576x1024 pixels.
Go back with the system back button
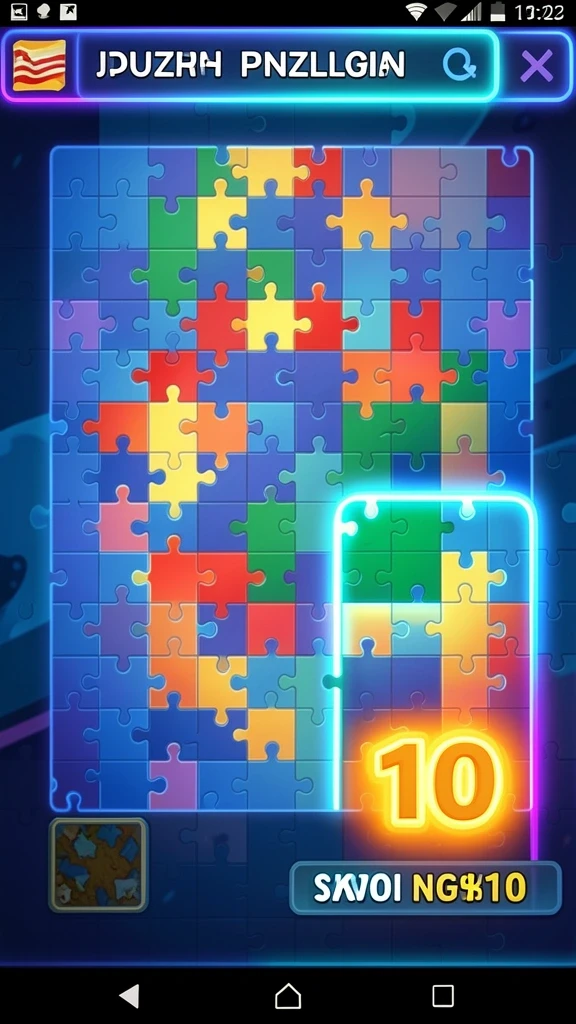pyautogui.click(x=130, y=996)
